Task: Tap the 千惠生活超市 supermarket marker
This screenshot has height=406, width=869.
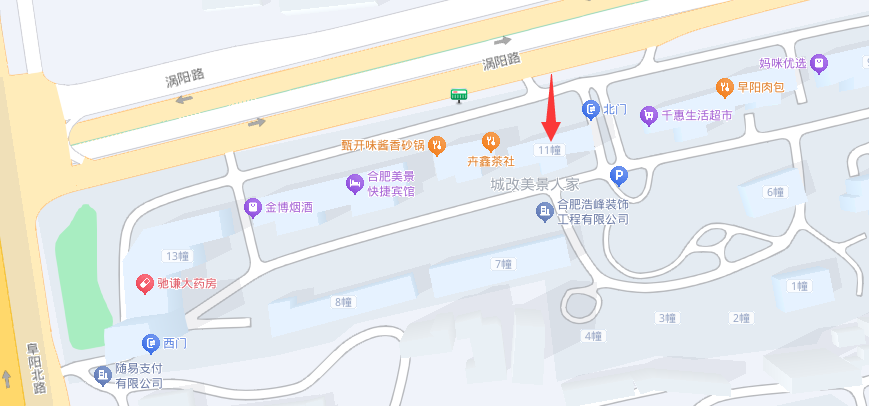Action: point(650,116)
